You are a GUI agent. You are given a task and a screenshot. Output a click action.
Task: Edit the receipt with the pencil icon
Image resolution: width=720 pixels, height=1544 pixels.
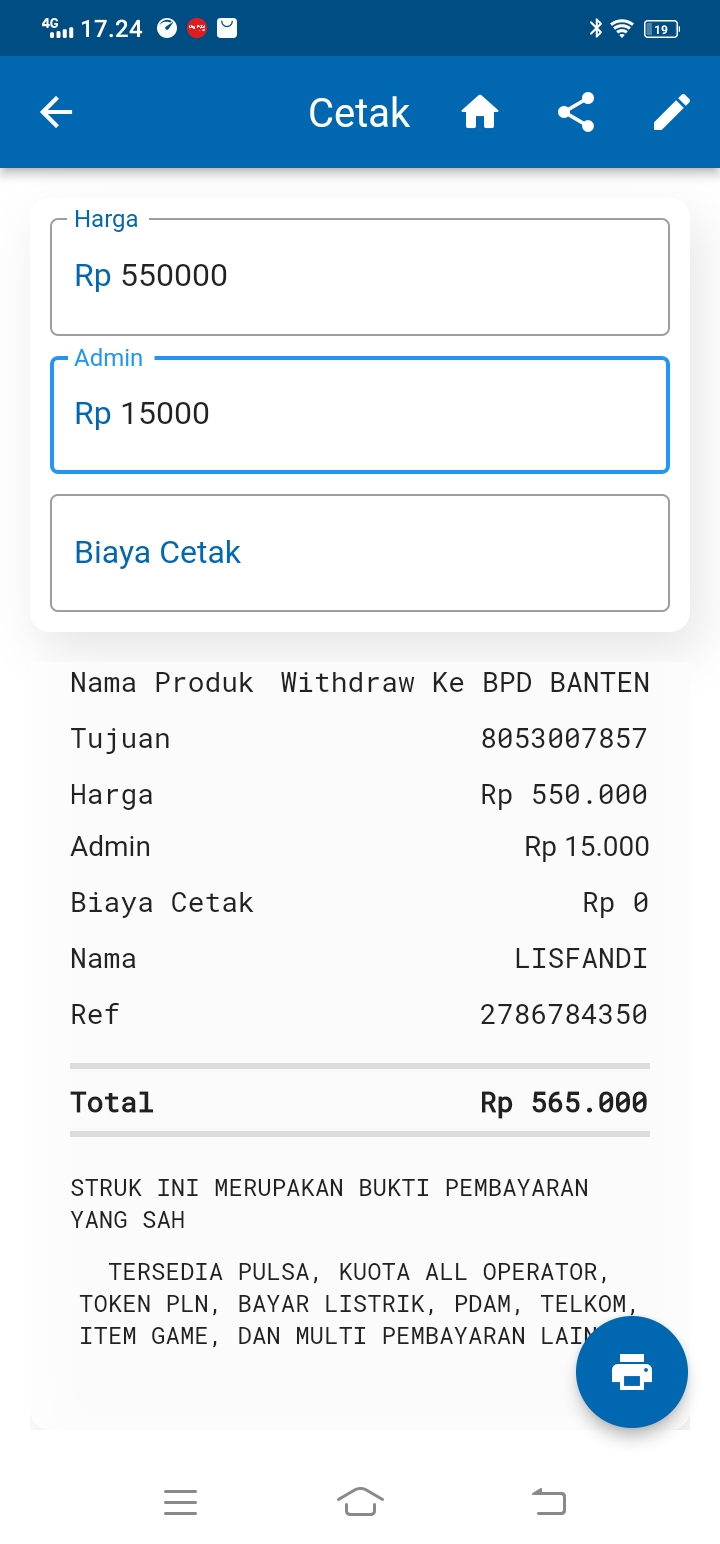click(x=672, y=112)
